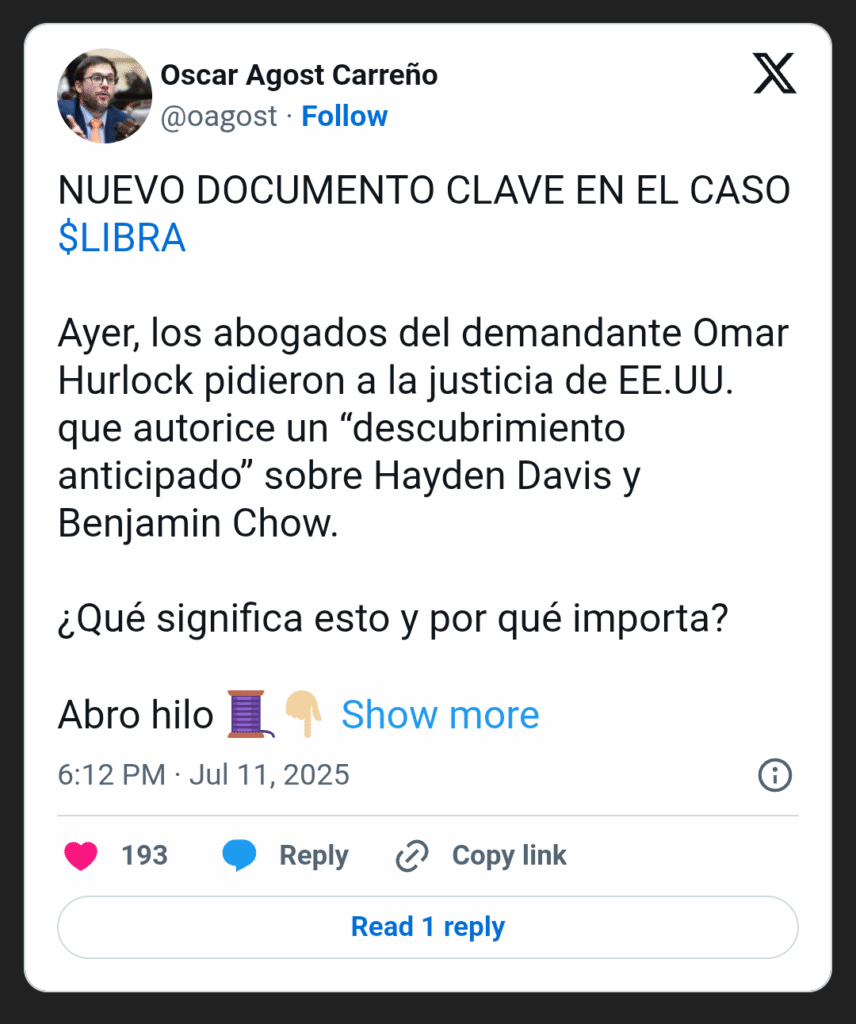Read 1 reply to the tweet
The image size is (856, 1024).
427,927
